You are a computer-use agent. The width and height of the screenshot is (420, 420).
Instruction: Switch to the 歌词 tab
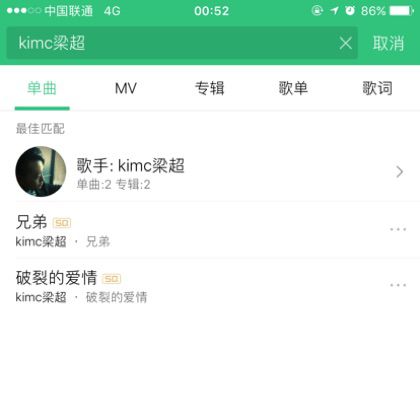377,88
